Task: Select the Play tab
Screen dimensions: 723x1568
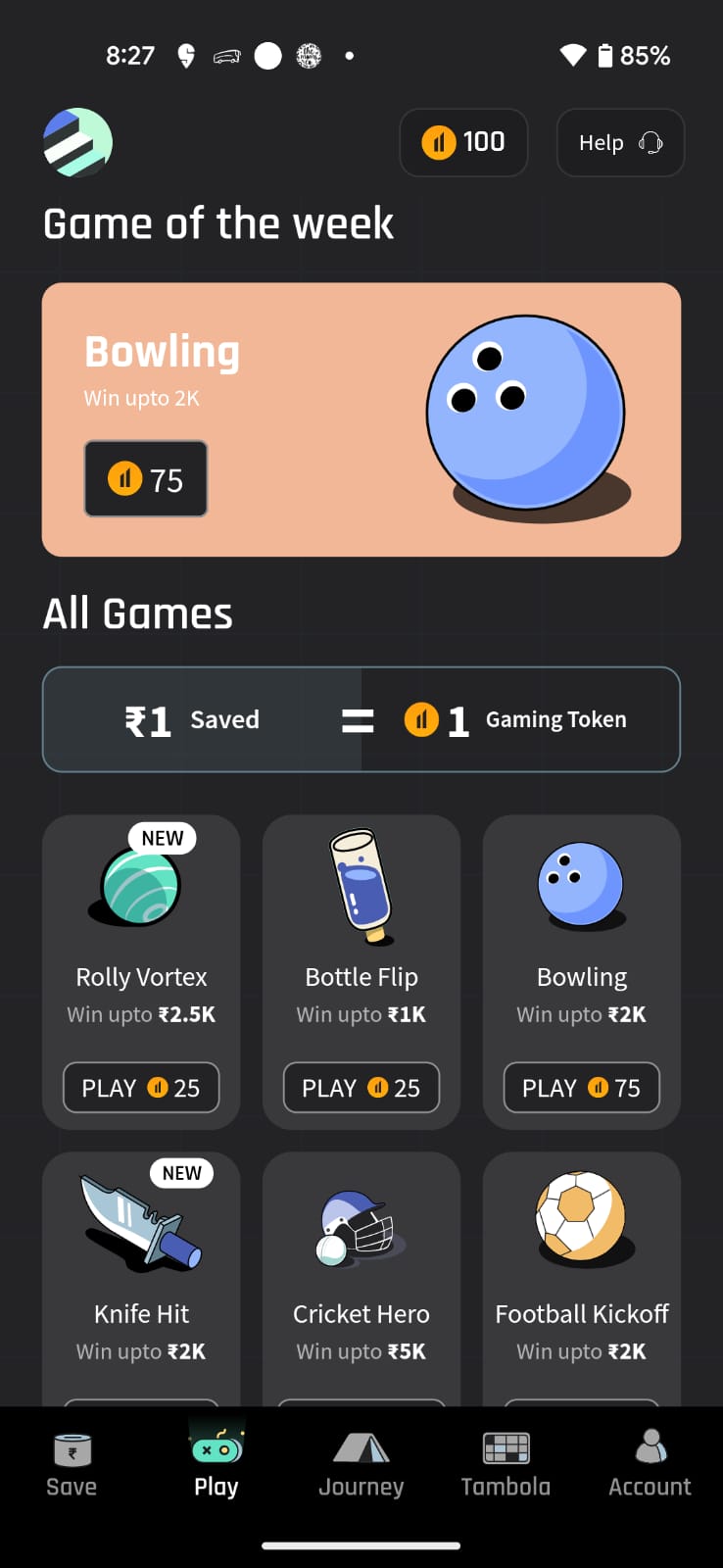Action: click(x=217, y=1465)
